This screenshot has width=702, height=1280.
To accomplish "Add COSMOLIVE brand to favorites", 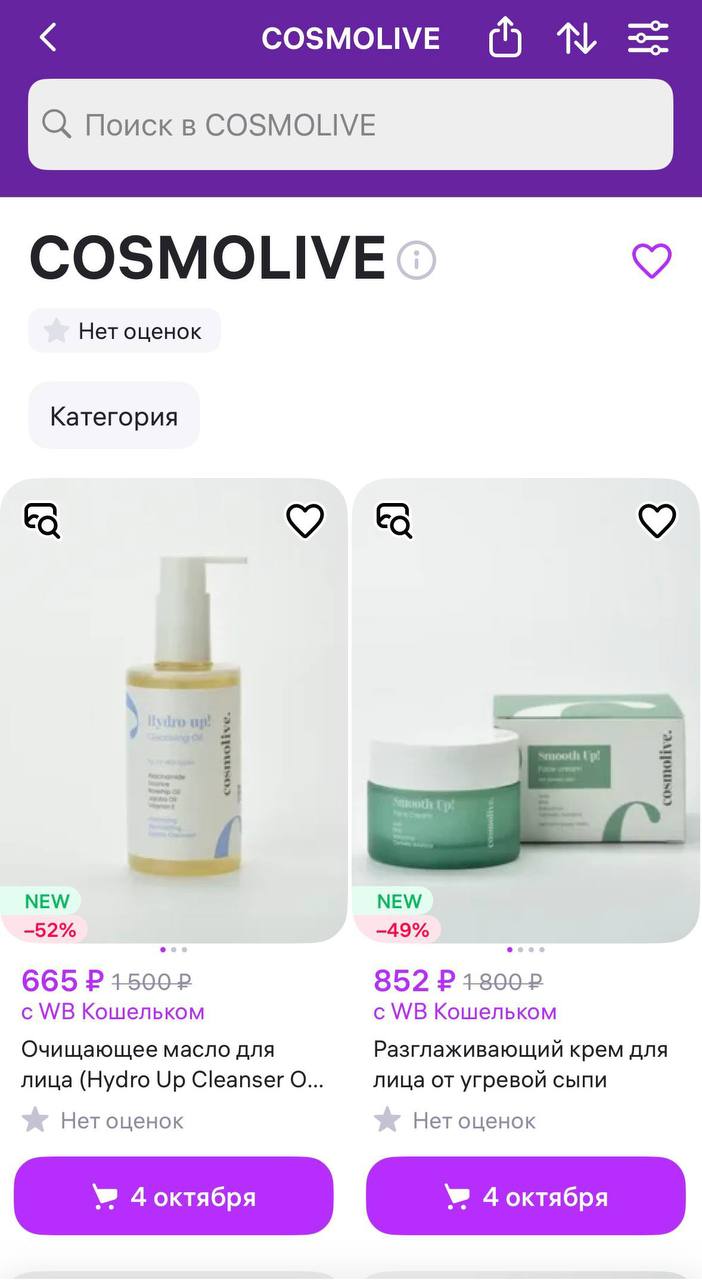I will pos(651,261).
